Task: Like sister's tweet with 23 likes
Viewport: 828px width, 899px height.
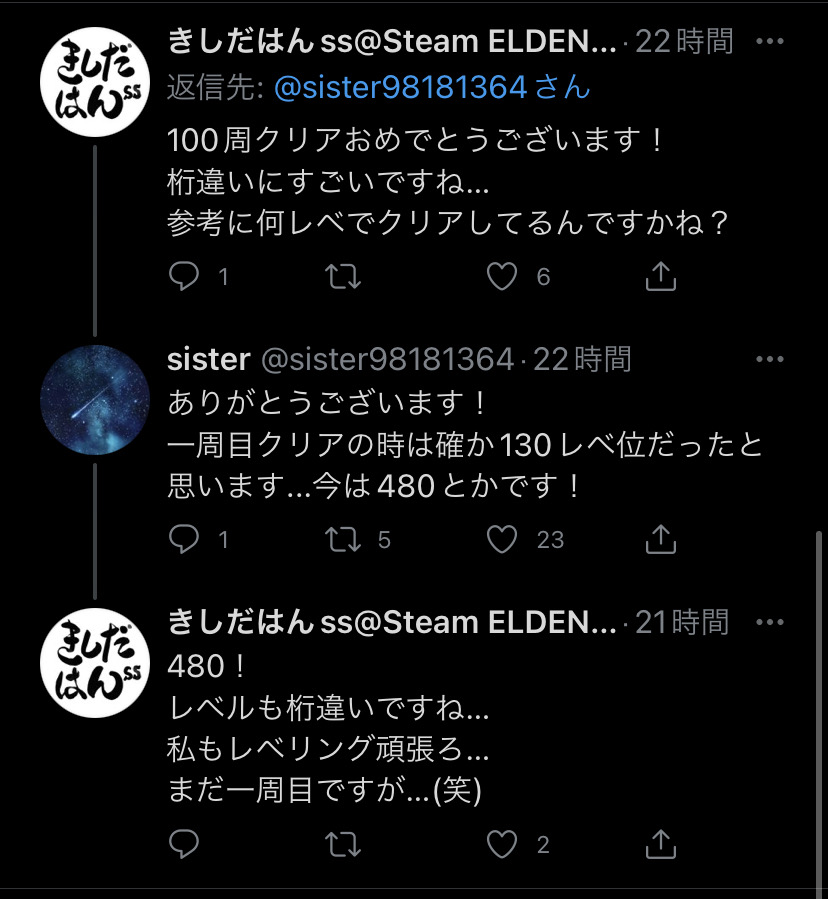Action: point(501,540)
